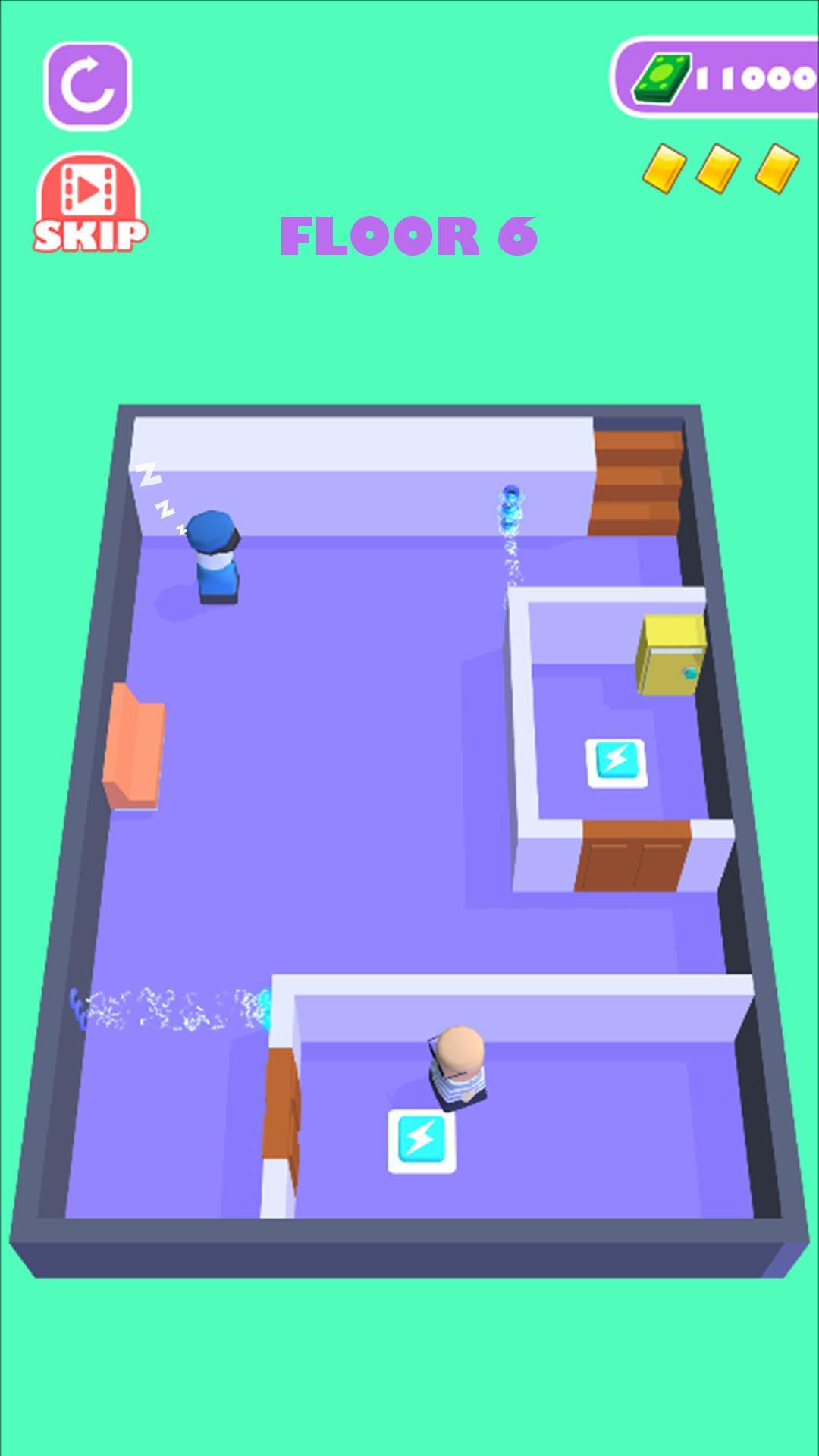Skip this level via video ad

point(89,203)
